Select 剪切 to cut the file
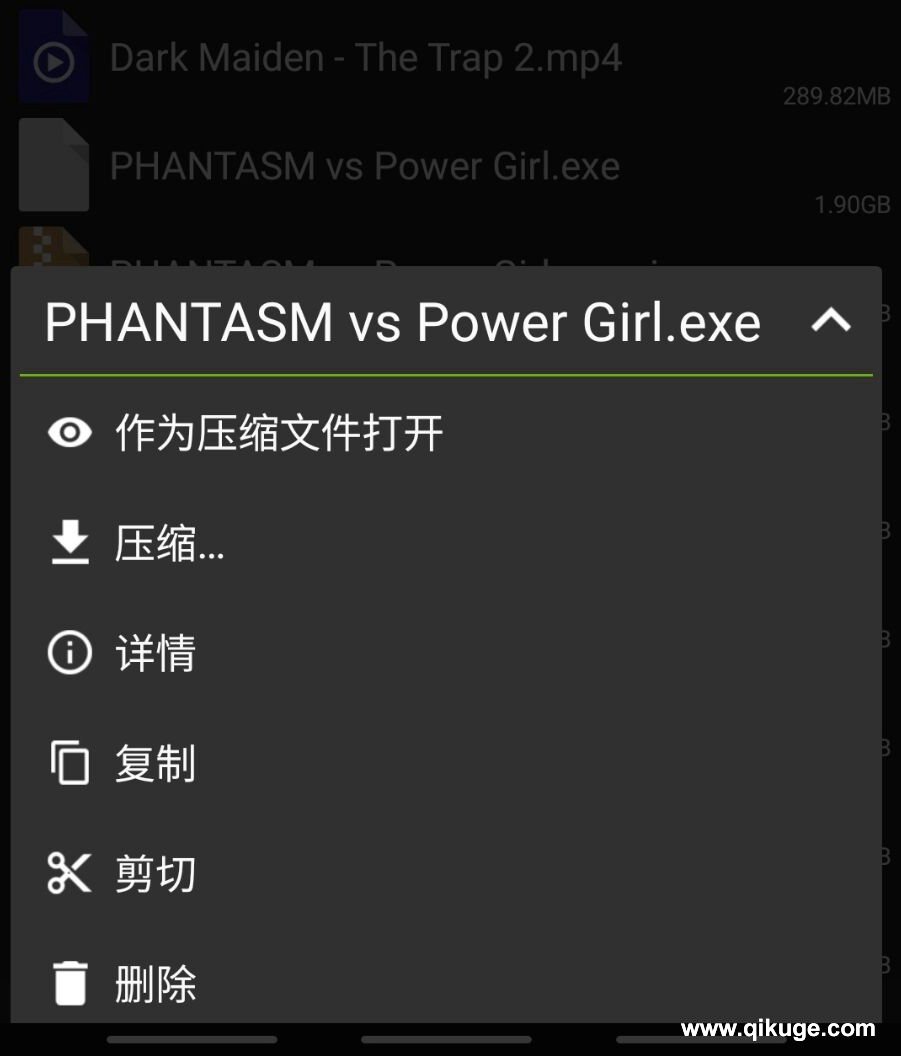901x1056 pixels. click(155, 874)
